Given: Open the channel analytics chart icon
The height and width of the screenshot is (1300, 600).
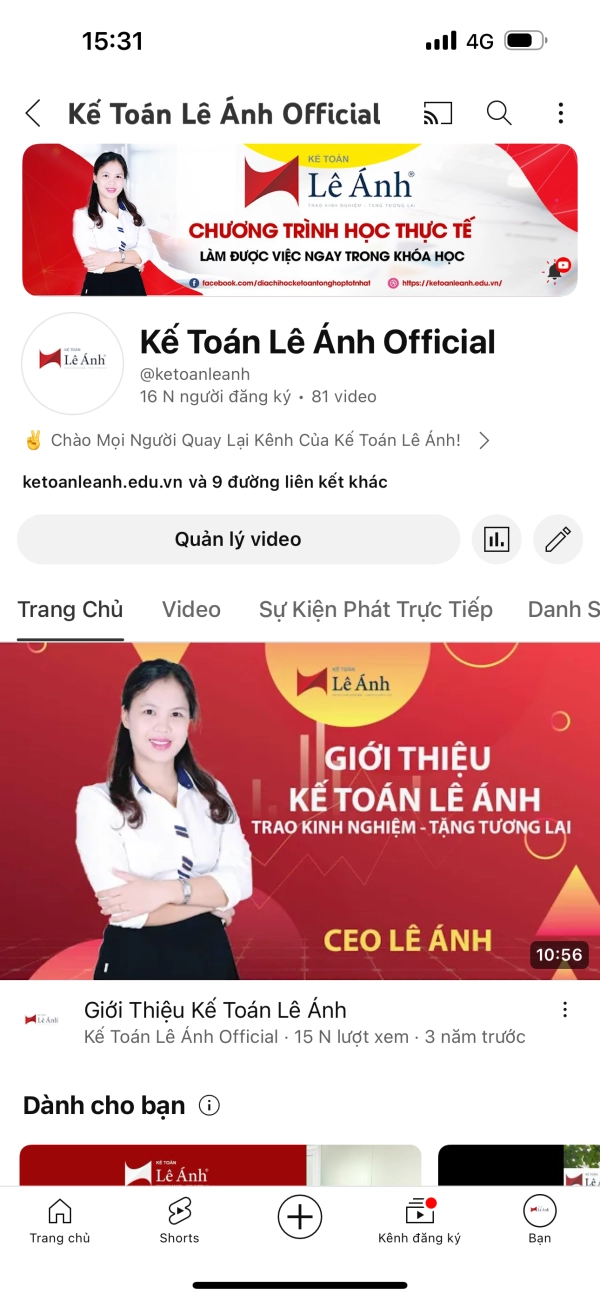Looking at the screenshot, I should 496,539.
